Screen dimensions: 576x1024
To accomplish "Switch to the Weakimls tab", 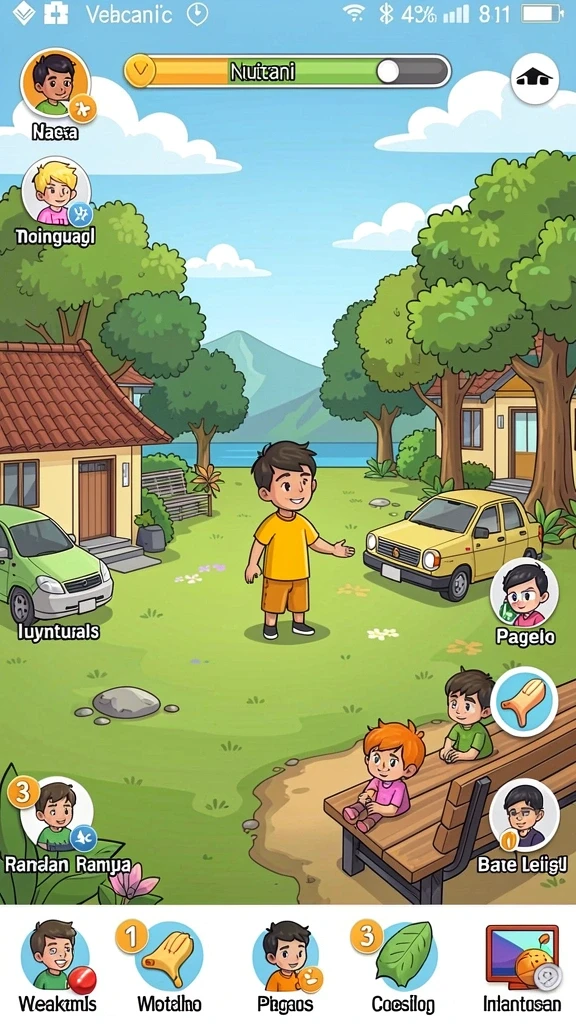I will pos(57,966).
